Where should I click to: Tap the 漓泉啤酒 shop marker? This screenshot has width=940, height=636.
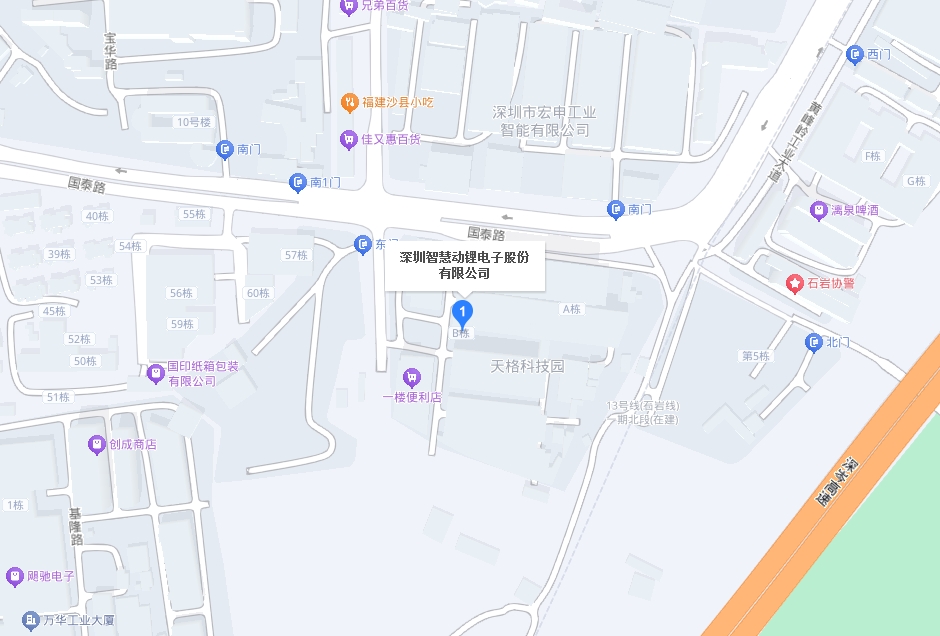click(818, 210)
